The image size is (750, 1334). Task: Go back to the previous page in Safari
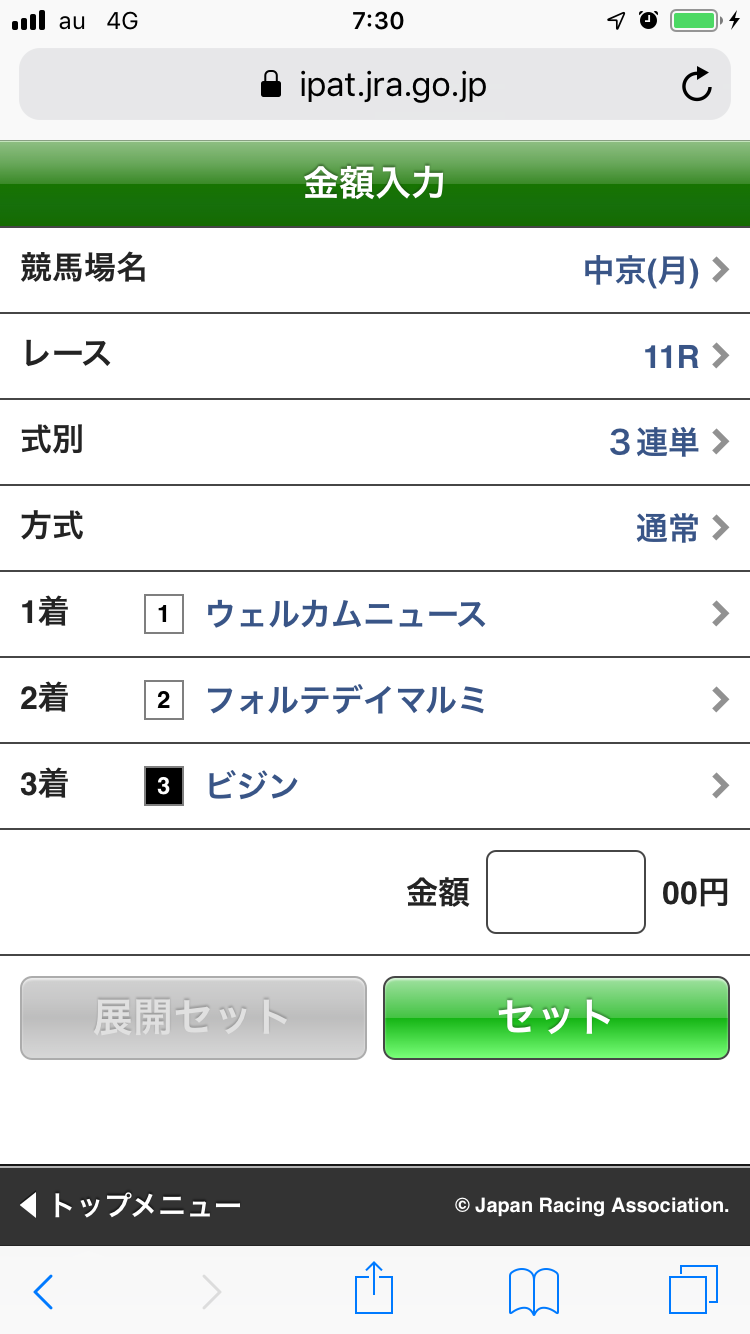tap(43, 1292)
